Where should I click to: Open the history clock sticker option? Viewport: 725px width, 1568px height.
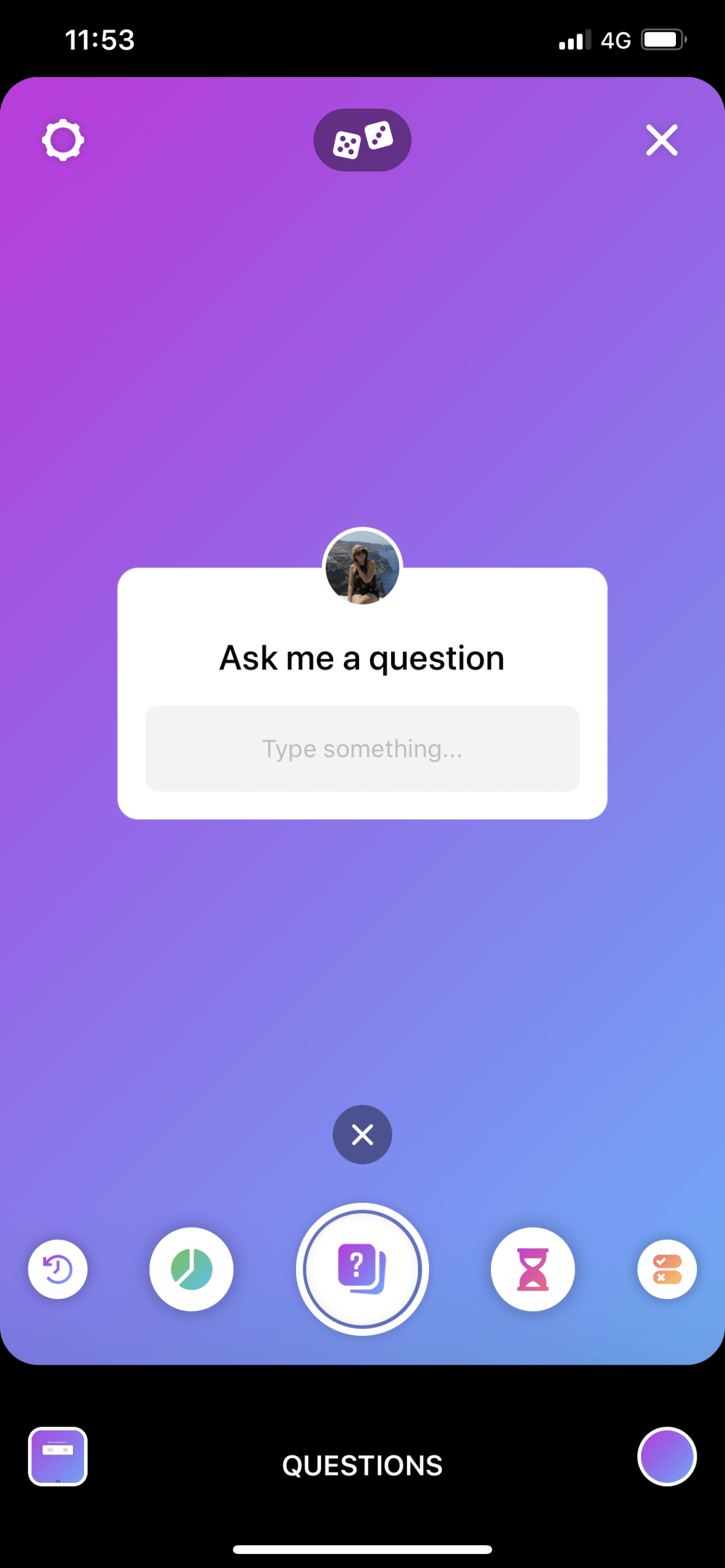(x=58, y=1269)
